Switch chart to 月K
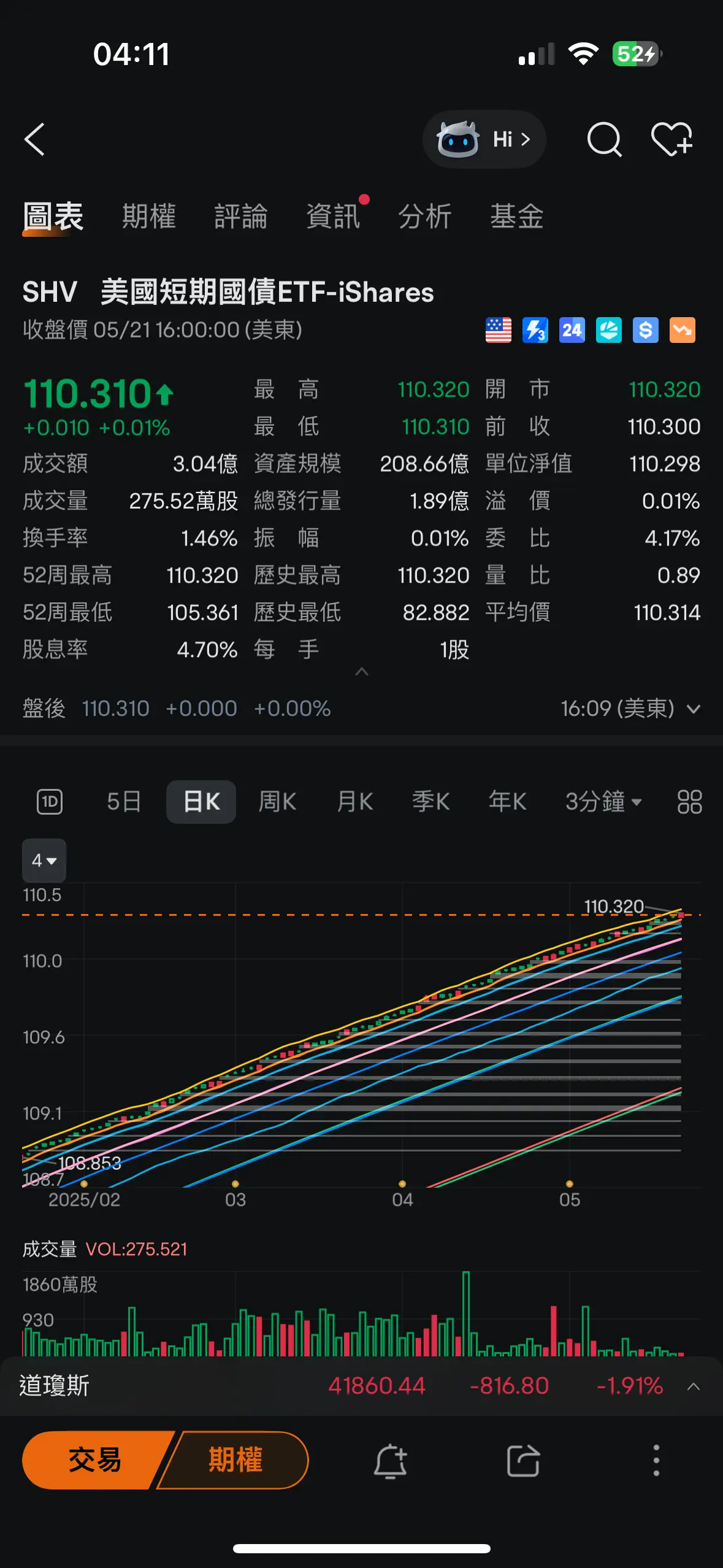The width and height of the screenshot is (723, 1568). pyautogui.click(x=354, y=802)
